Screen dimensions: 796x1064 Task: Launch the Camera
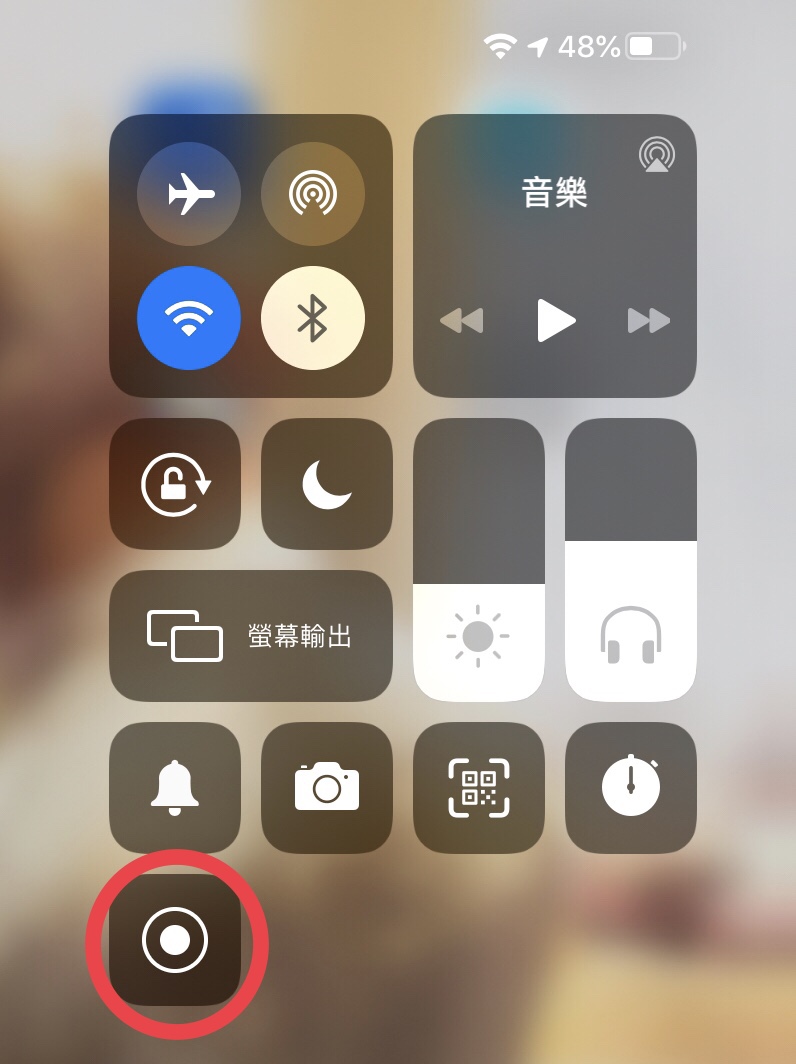click(x=327, y=787)
